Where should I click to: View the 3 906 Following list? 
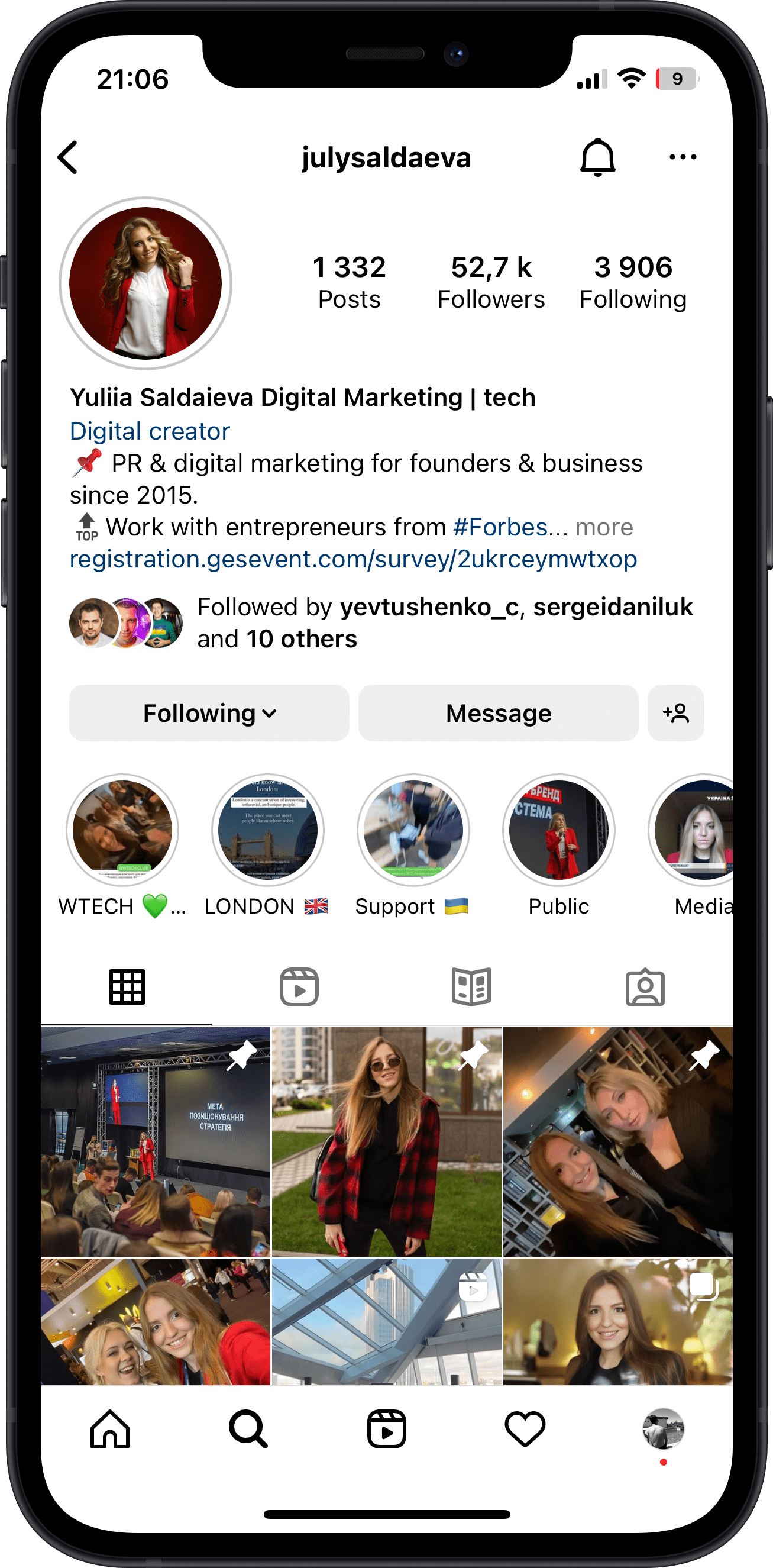632,282
